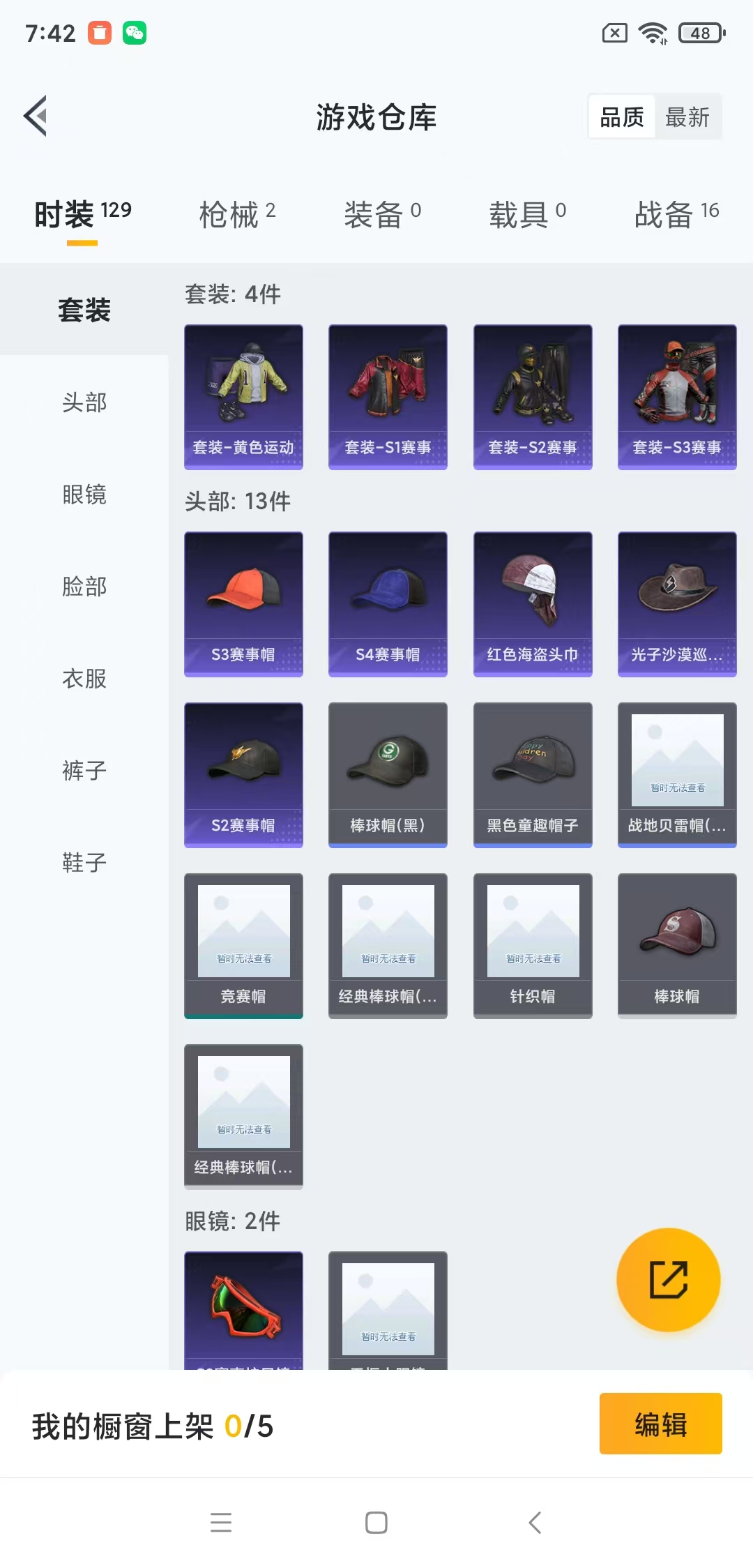Open the 载具 tab
The image size is (753, 1568).
[x=527, y=214]
